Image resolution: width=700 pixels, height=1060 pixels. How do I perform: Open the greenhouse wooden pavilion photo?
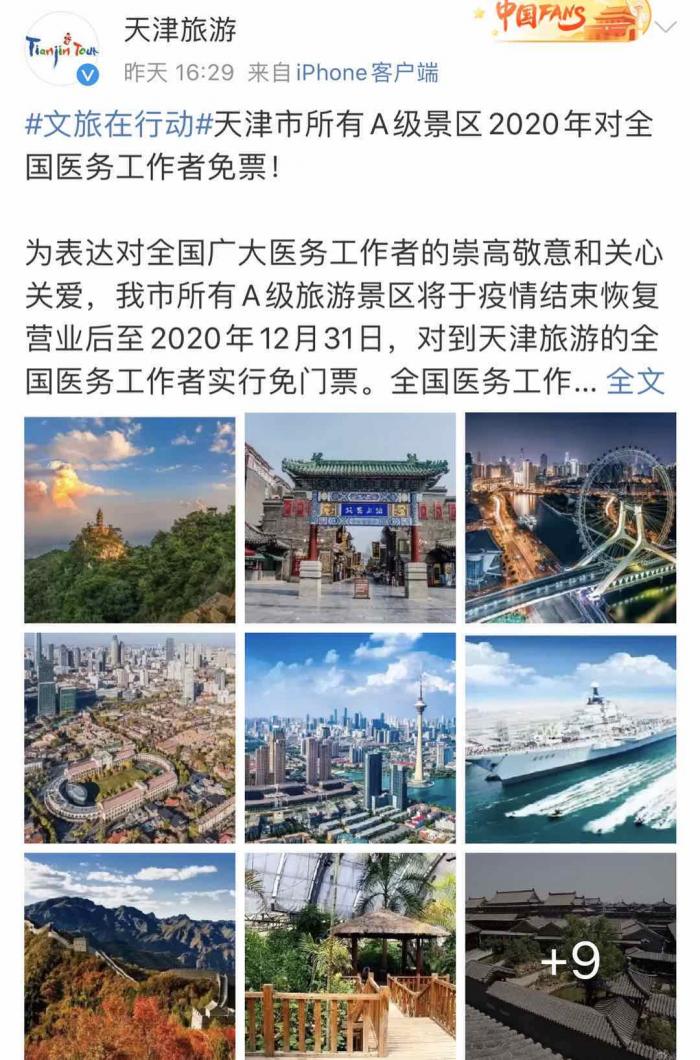coord(350,955)
